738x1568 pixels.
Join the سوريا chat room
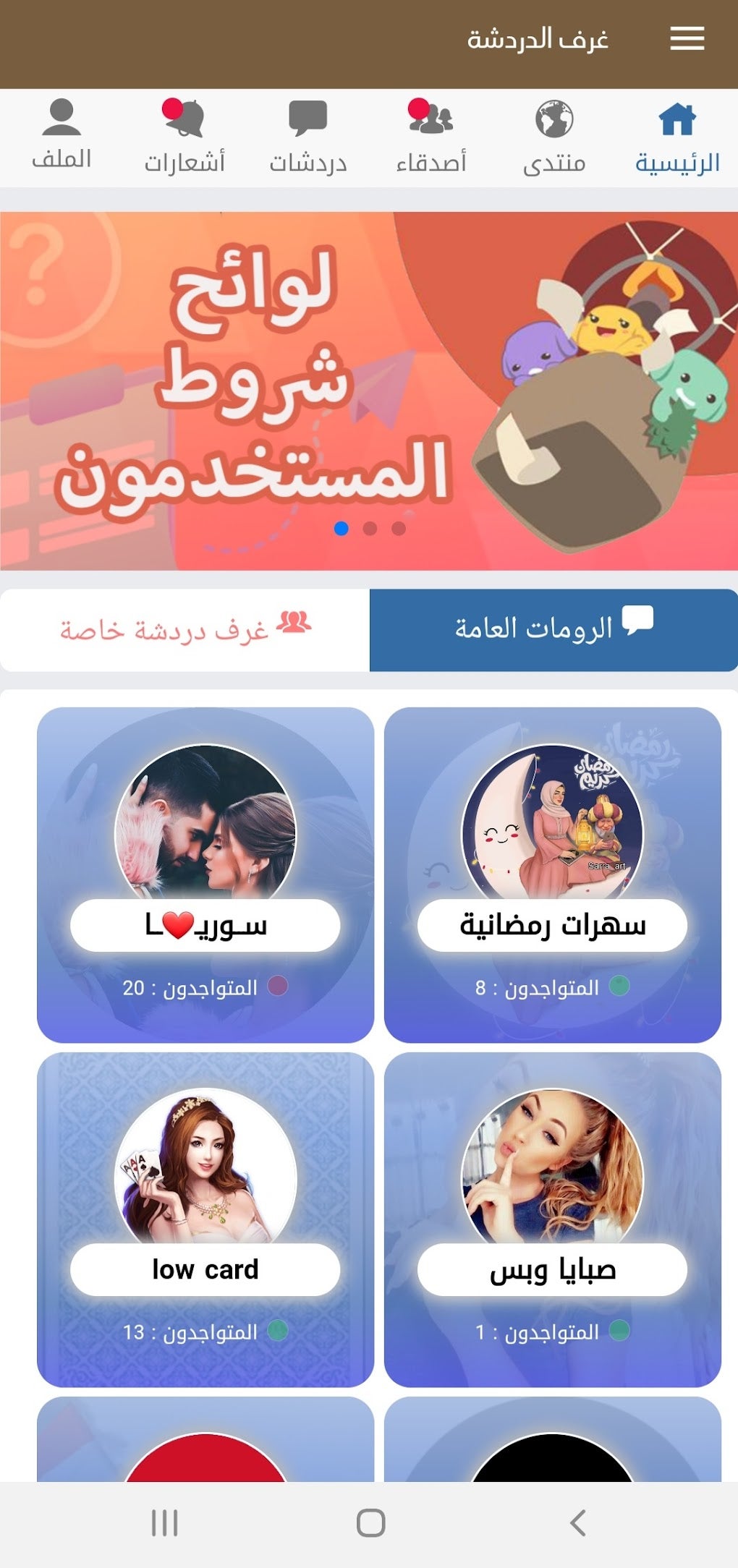(205, 874)
